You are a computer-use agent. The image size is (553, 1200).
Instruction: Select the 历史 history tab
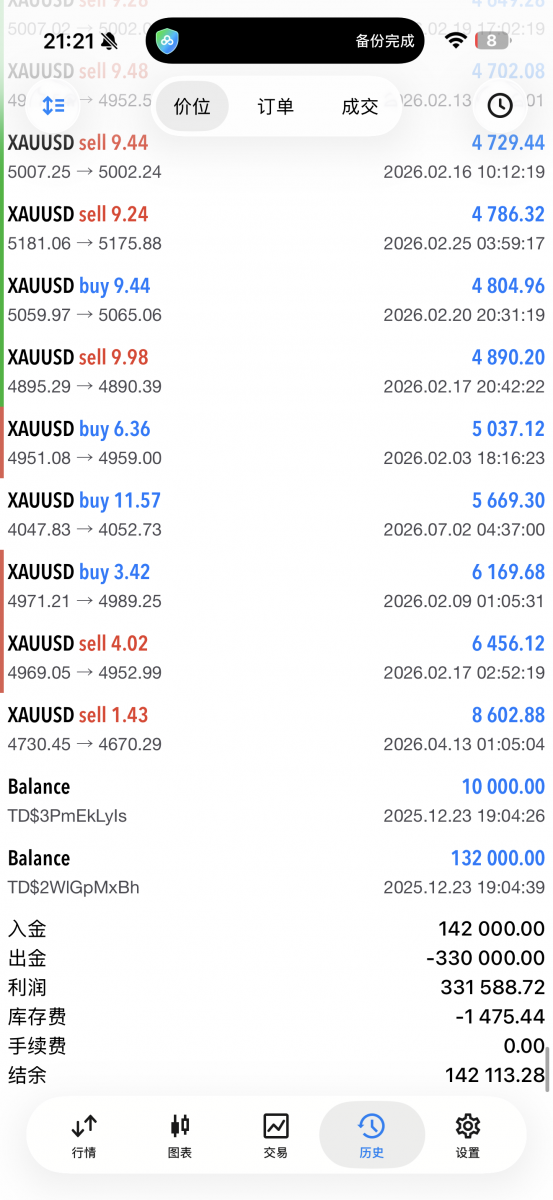coord(372,1136)
